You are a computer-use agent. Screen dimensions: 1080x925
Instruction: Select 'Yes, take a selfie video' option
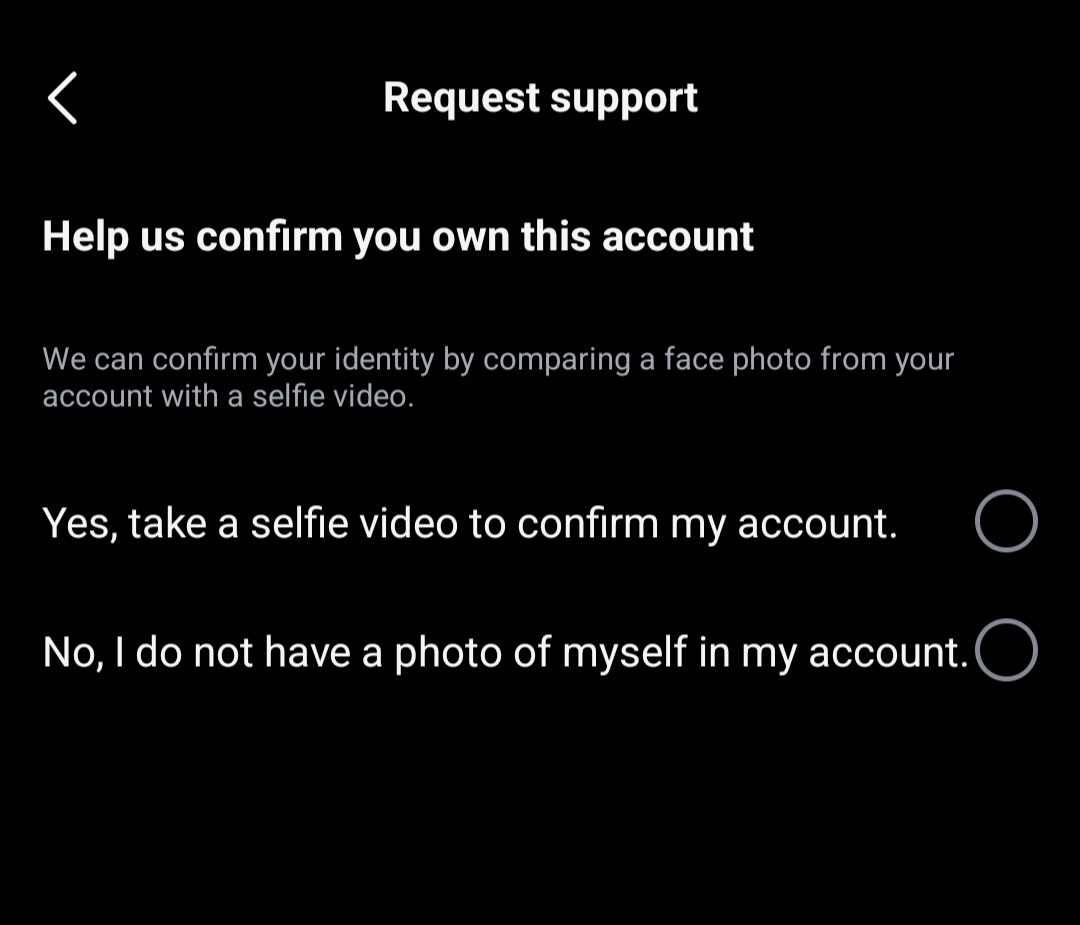click(x=1005, y=521)
